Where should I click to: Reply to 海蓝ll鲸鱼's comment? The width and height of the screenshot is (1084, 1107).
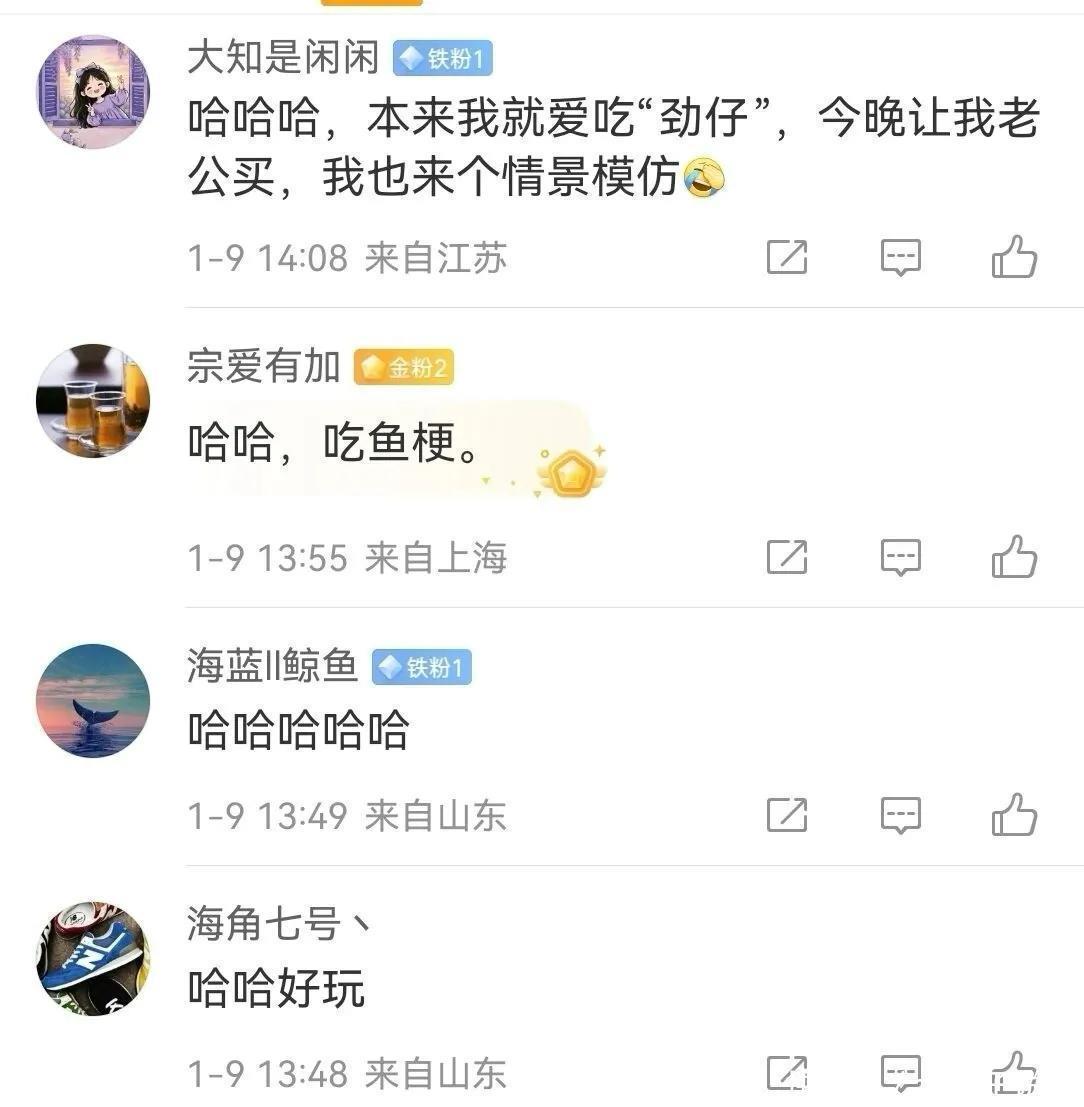pyautogui.click(x=900, y=816)
